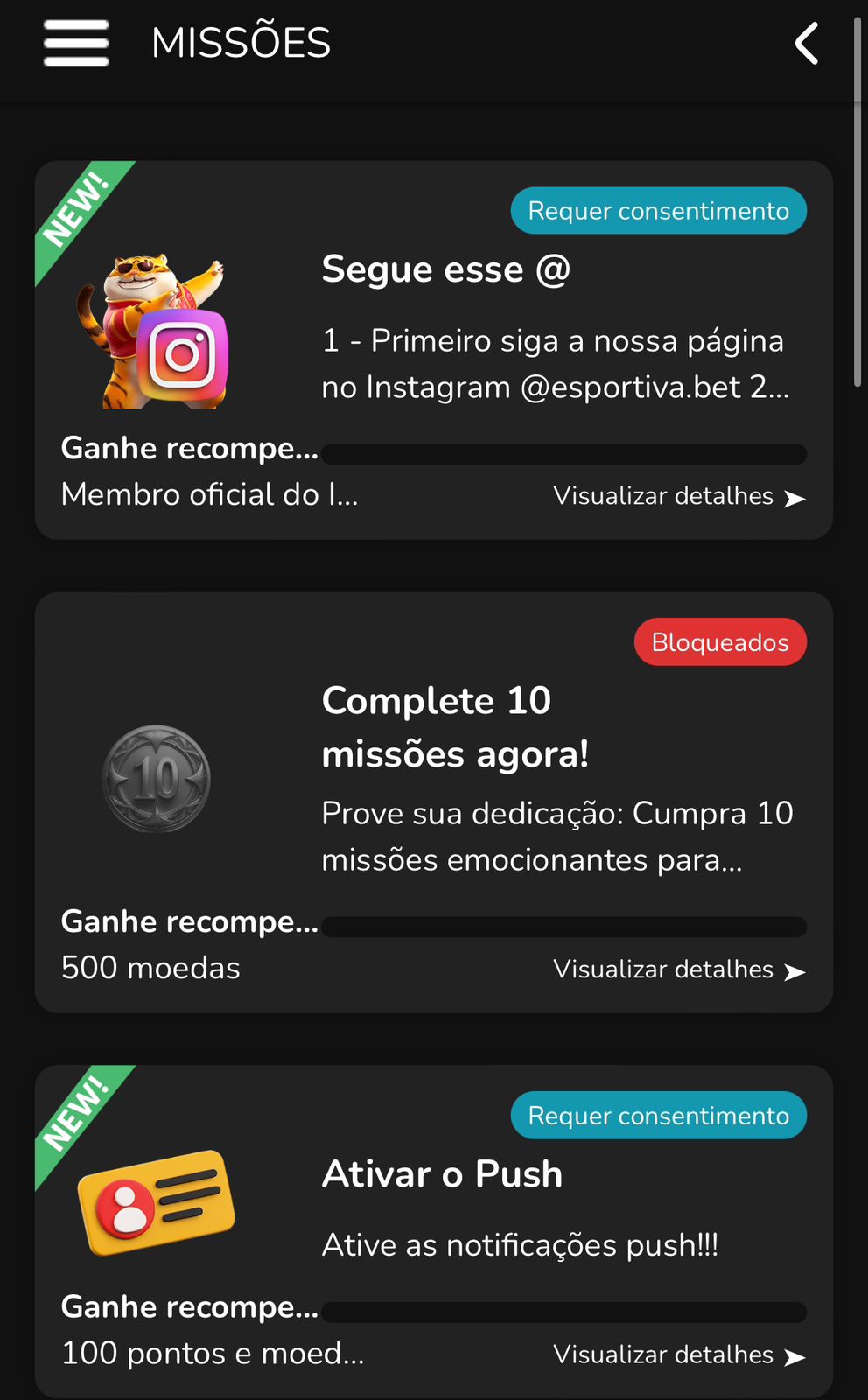This screenshot has height=1400, width=868.
Task: Open the MISSÕES title header
Action: 240,42
